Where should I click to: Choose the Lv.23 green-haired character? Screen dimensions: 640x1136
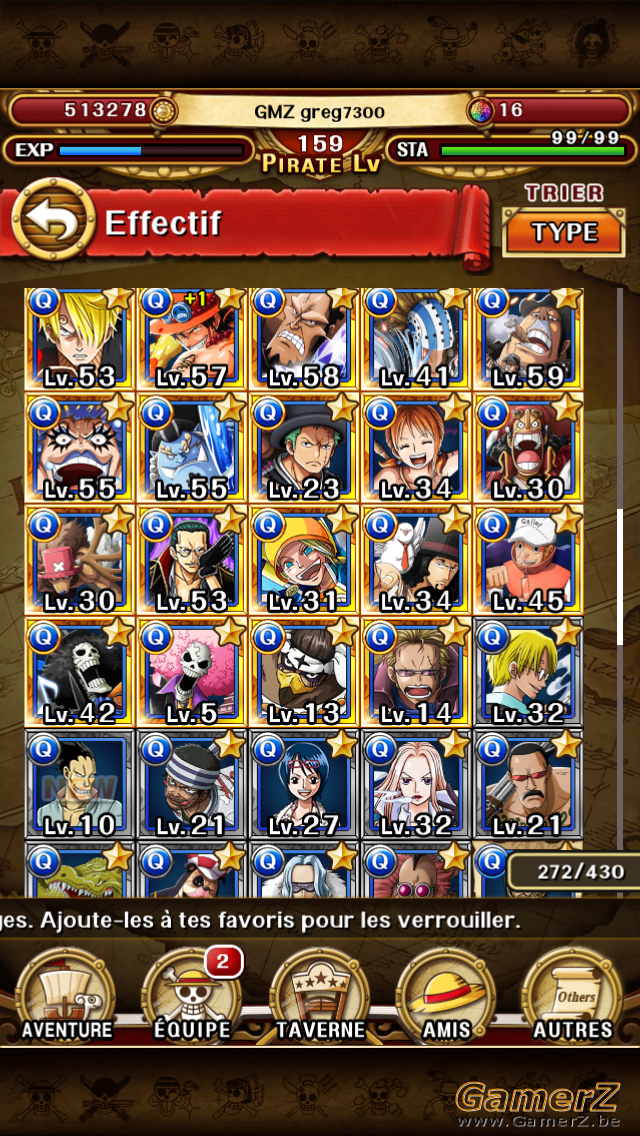tap(304, 449)
